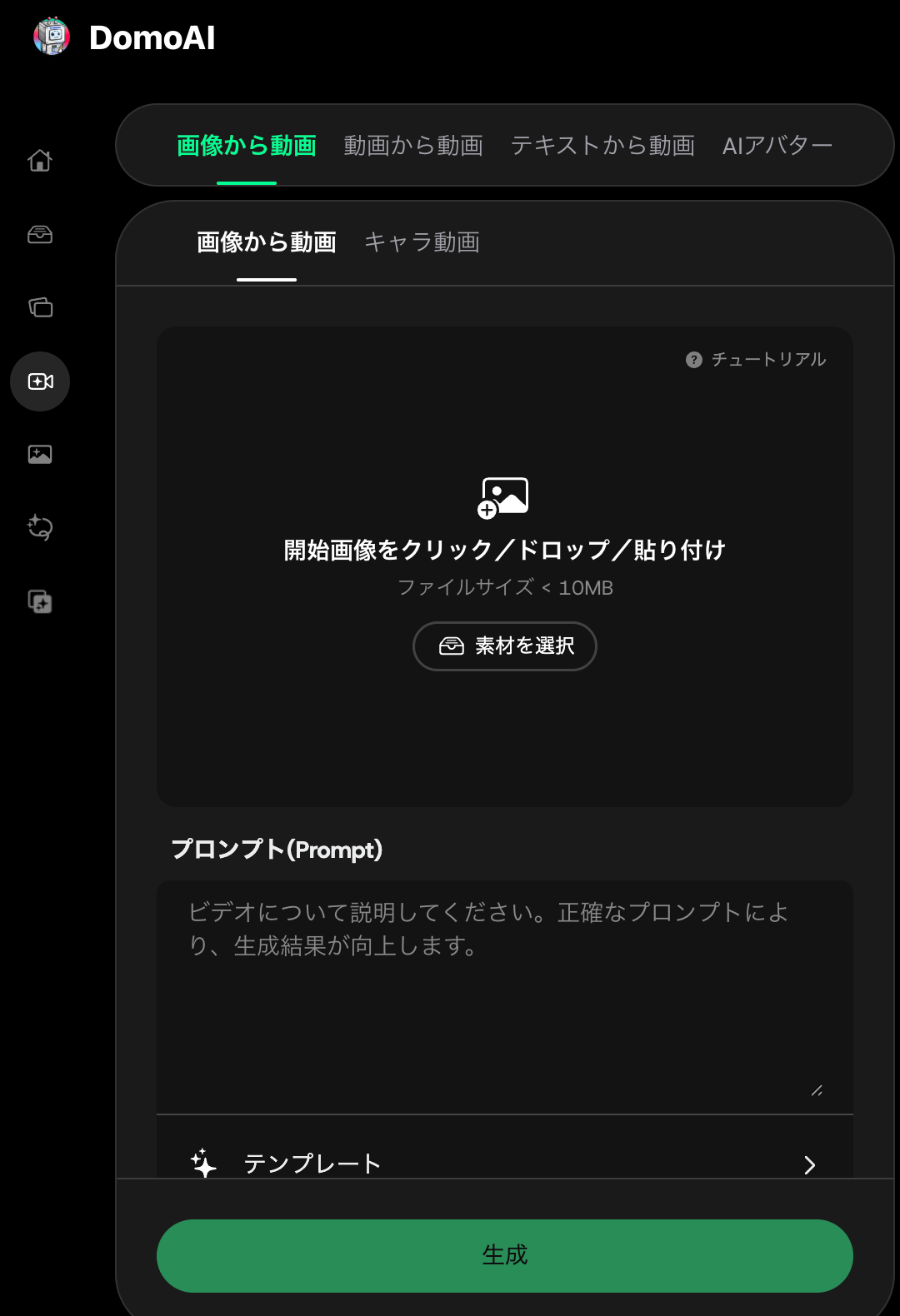Switch to the キャラ動画 sub-tab
The height and width of the screenshot is (1316, 900).
[422, 242]
